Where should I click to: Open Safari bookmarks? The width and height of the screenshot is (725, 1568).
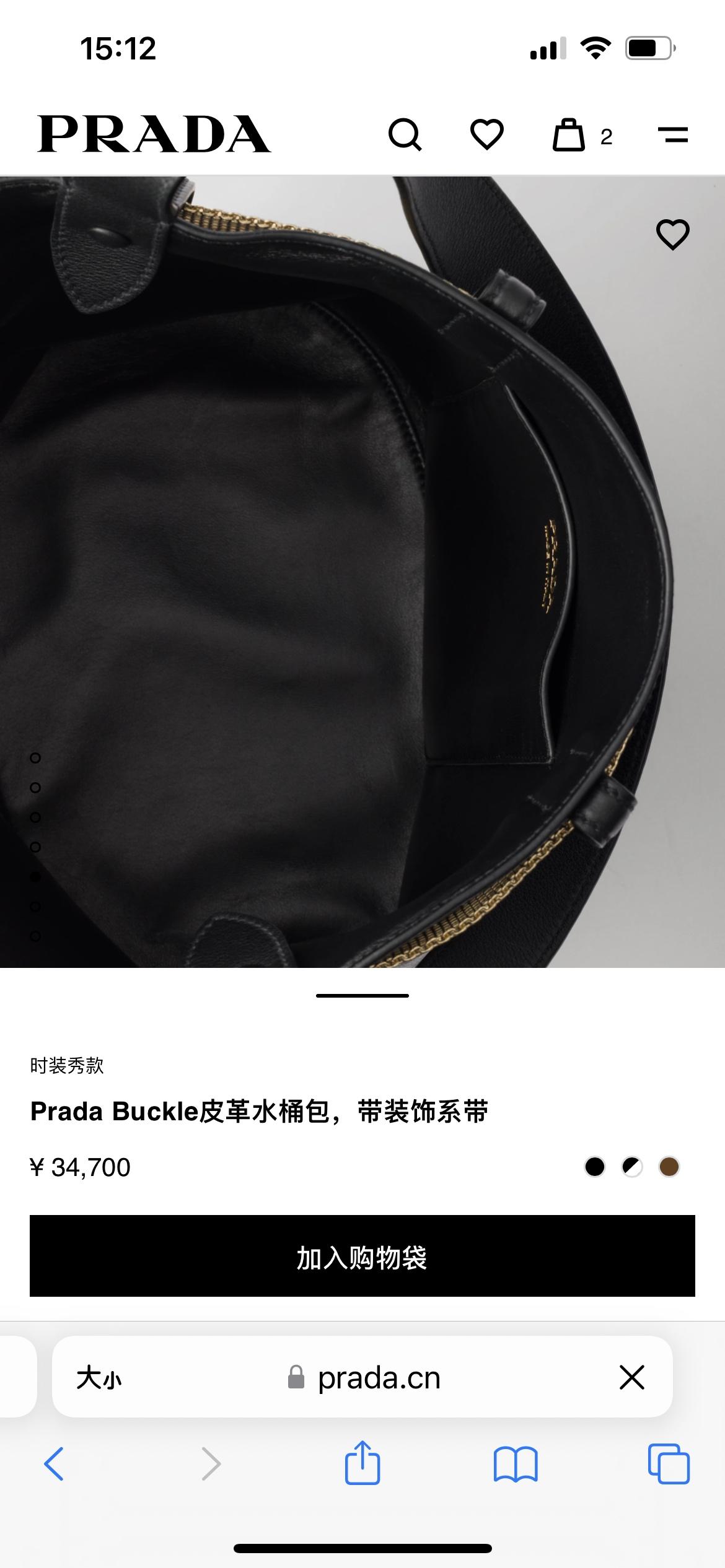click(x=516, y=1464)
